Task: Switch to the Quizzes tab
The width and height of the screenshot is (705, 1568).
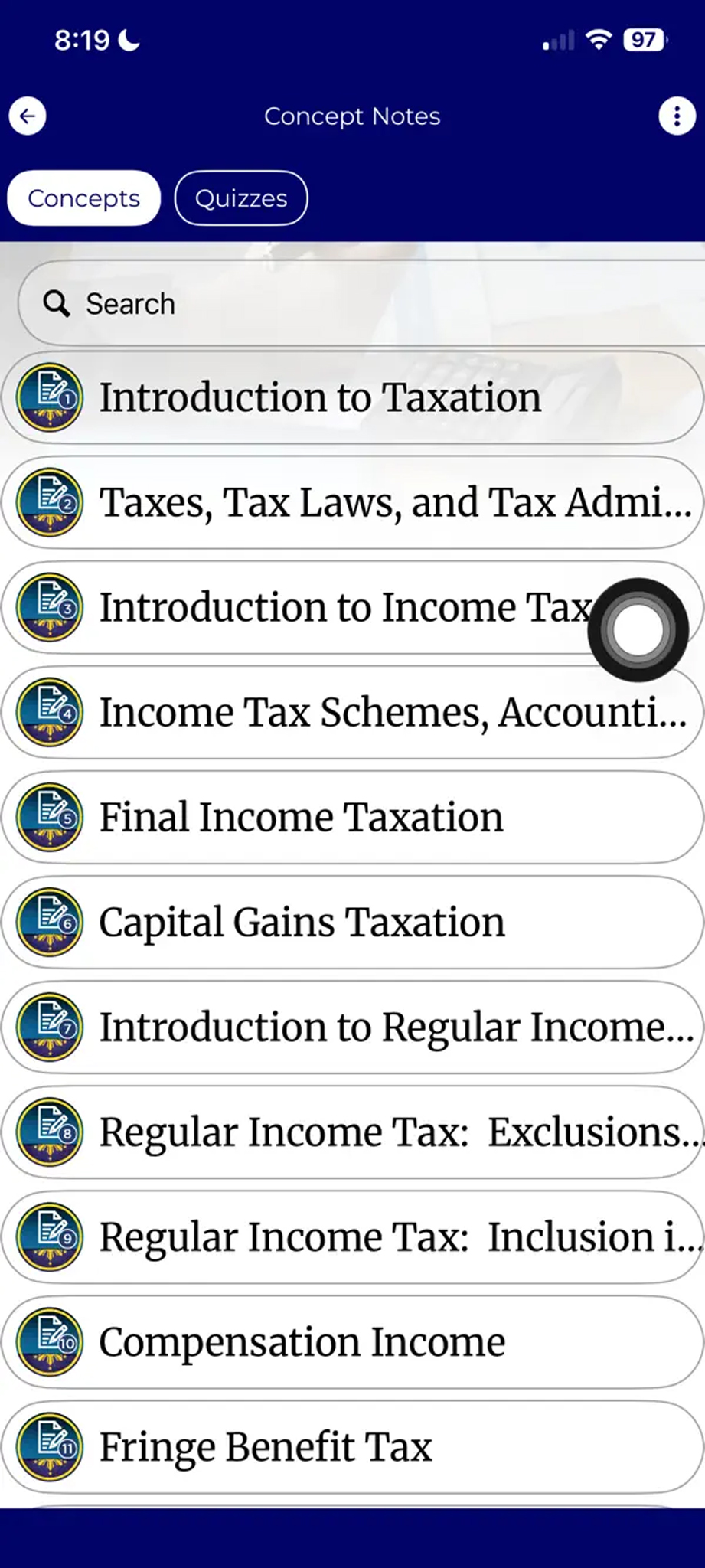Action: 241,198
